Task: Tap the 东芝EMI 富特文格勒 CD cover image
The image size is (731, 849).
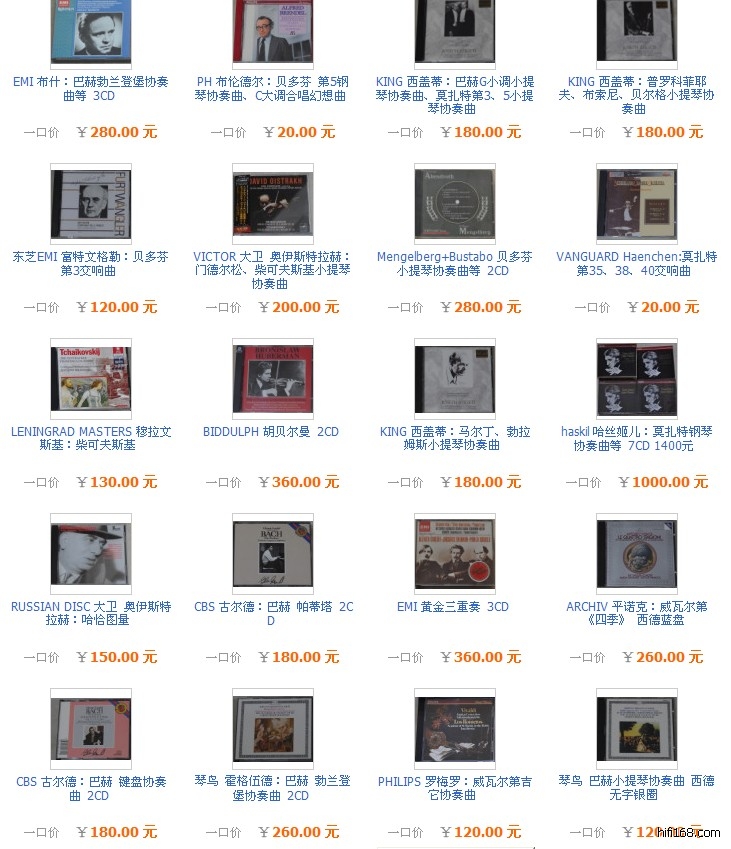Action: tap(91, 204)
